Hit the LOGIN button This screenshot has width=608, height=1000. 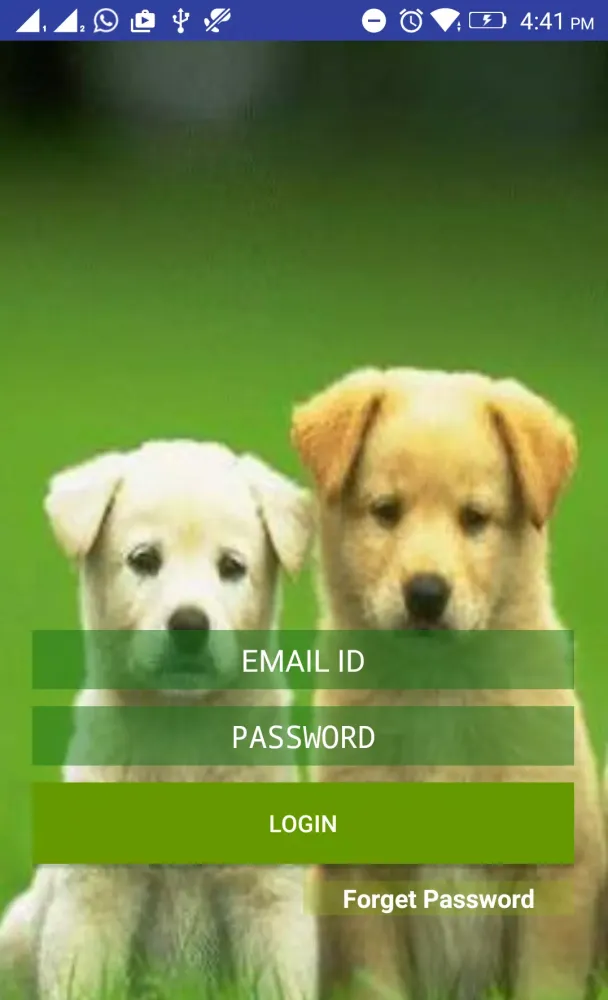click(x=303, y=823)
